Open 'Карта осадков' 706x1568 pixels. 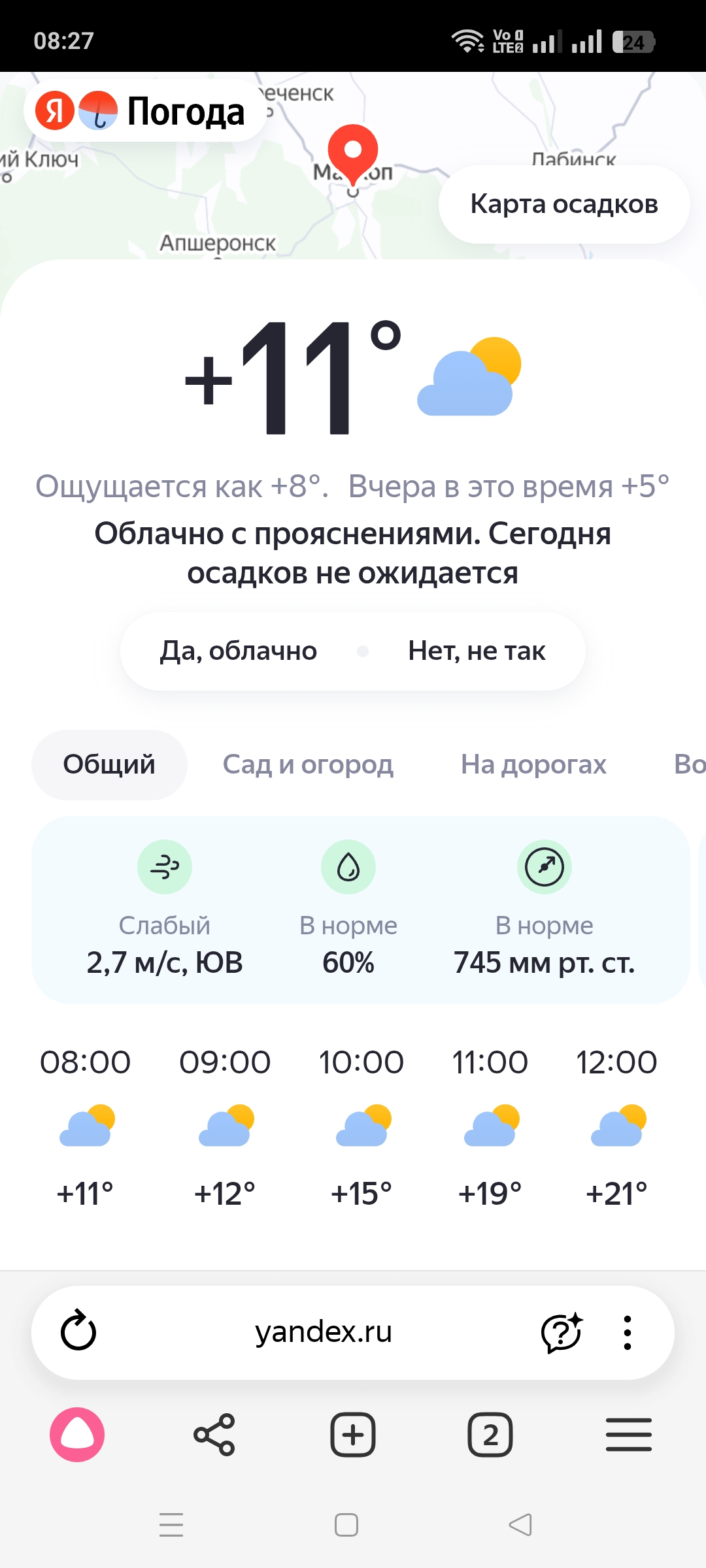coord(563,204)
